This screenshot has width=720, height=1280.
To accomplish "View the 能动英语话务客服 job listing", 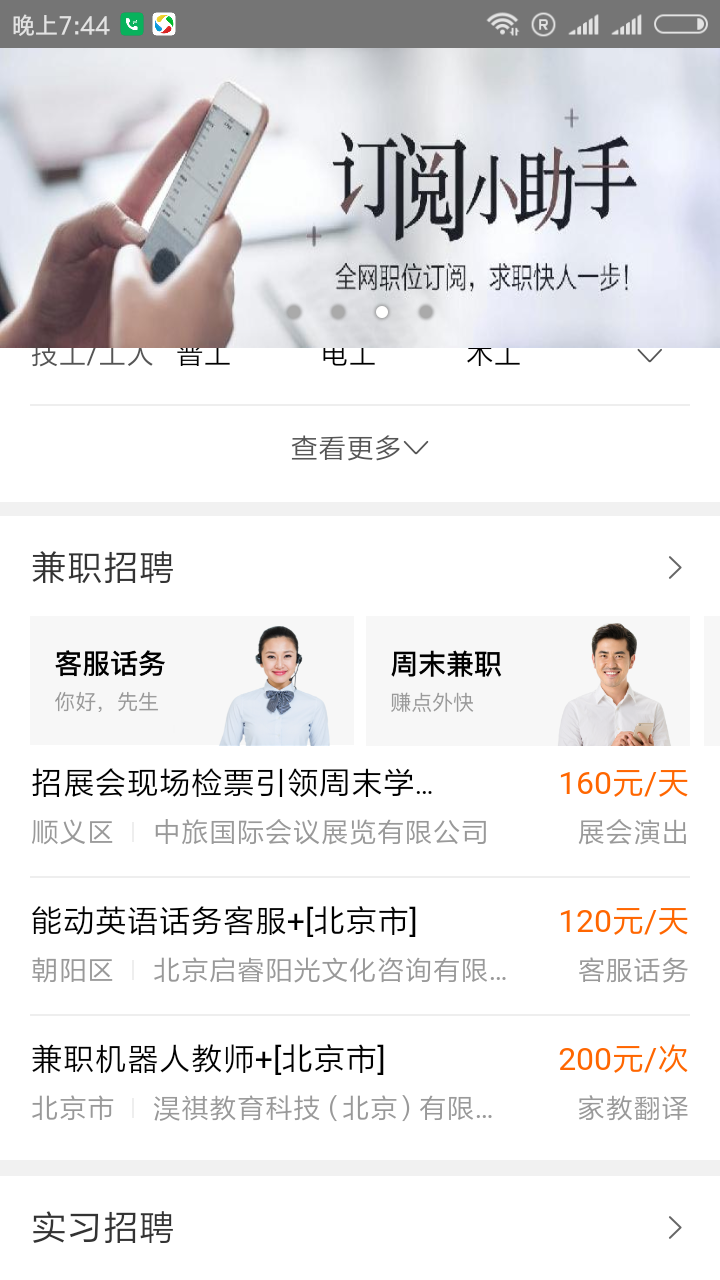I will coord(360,944).
